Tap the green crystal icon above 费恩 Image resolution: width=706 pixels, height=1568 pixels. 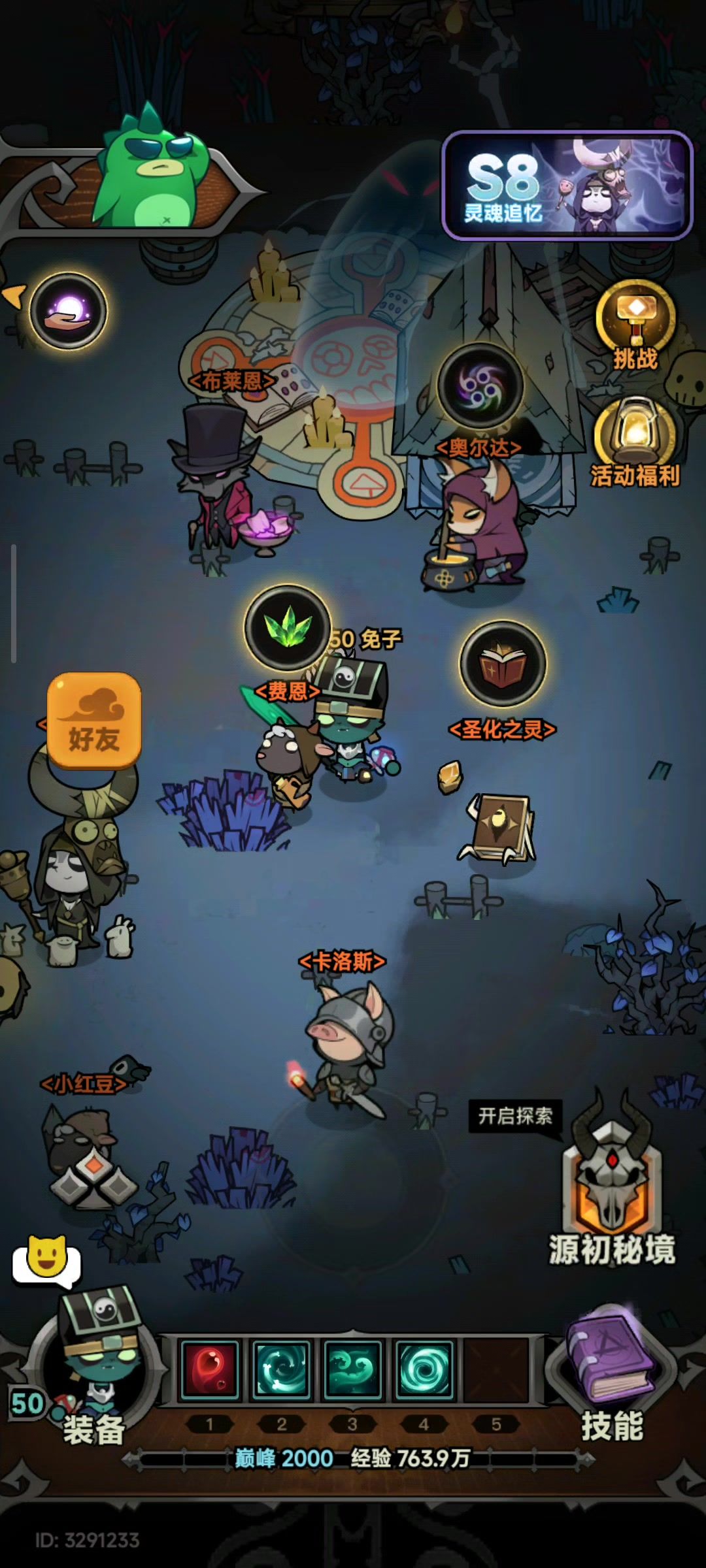point(287,627)
